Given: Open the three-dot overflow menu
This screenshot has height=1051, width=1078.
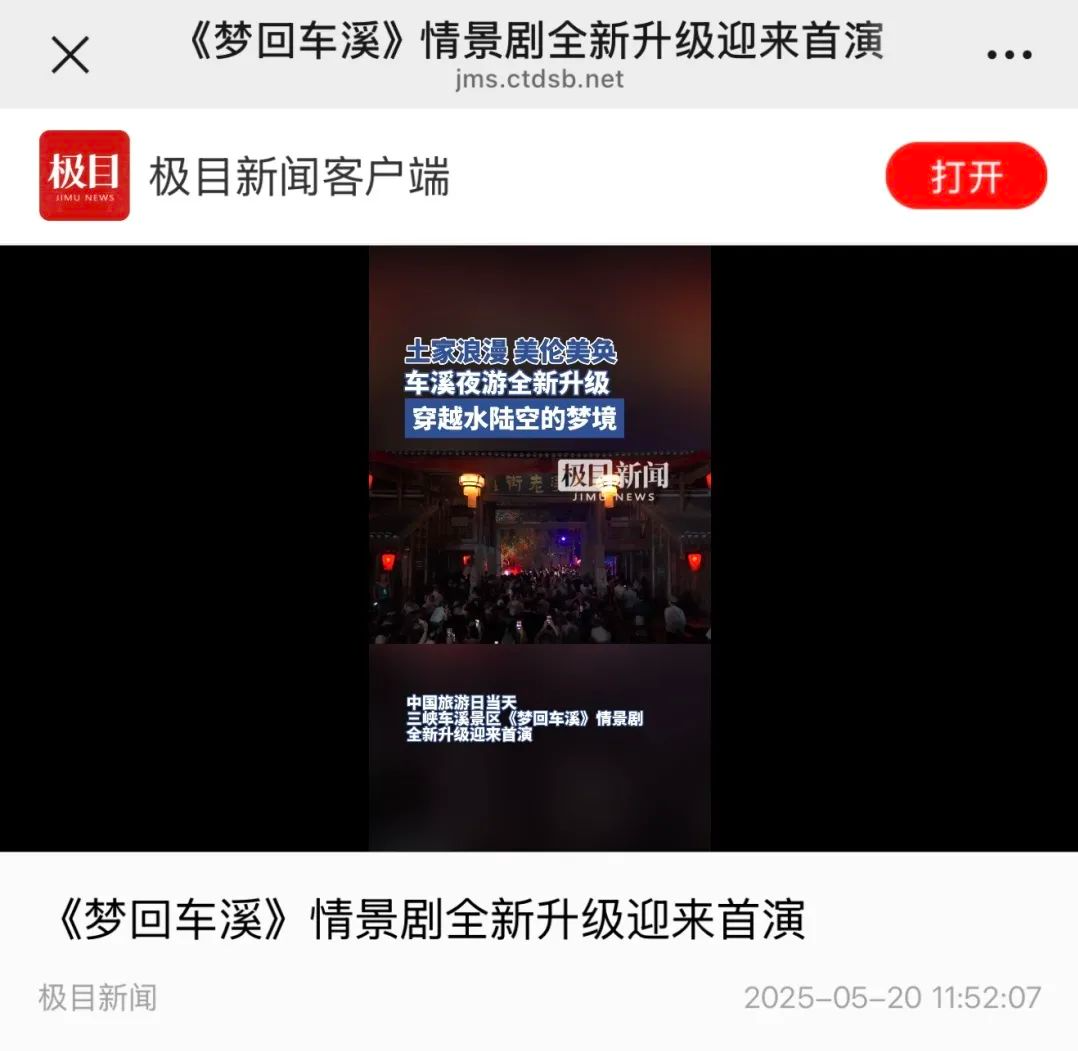Looking at the screenshot, I should (x=1008, y=56).
